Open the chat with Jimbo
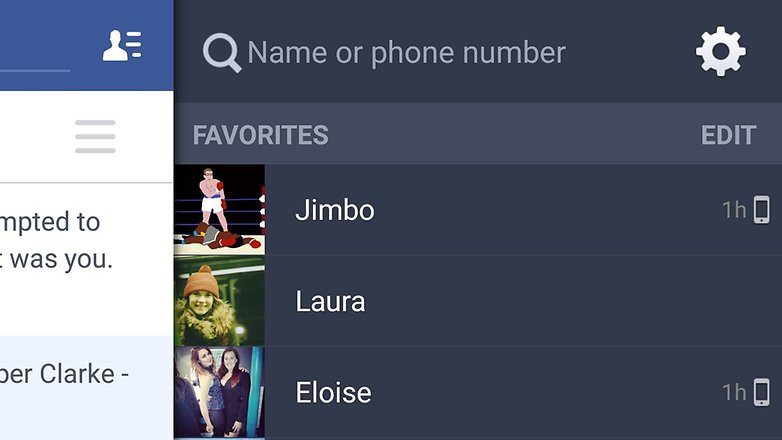 coord(335,210)
